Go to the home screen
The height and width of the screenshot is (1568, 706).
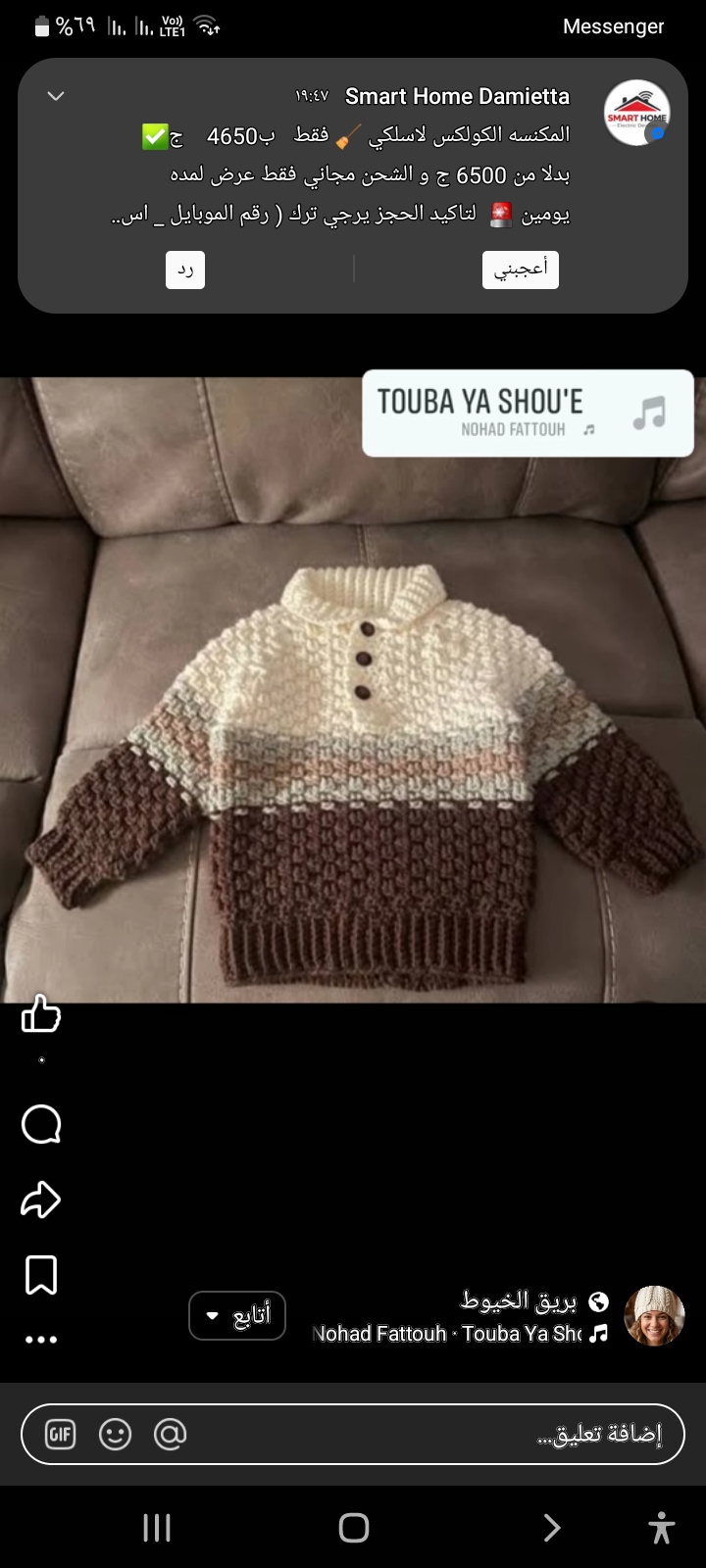tap(353, 1527)
